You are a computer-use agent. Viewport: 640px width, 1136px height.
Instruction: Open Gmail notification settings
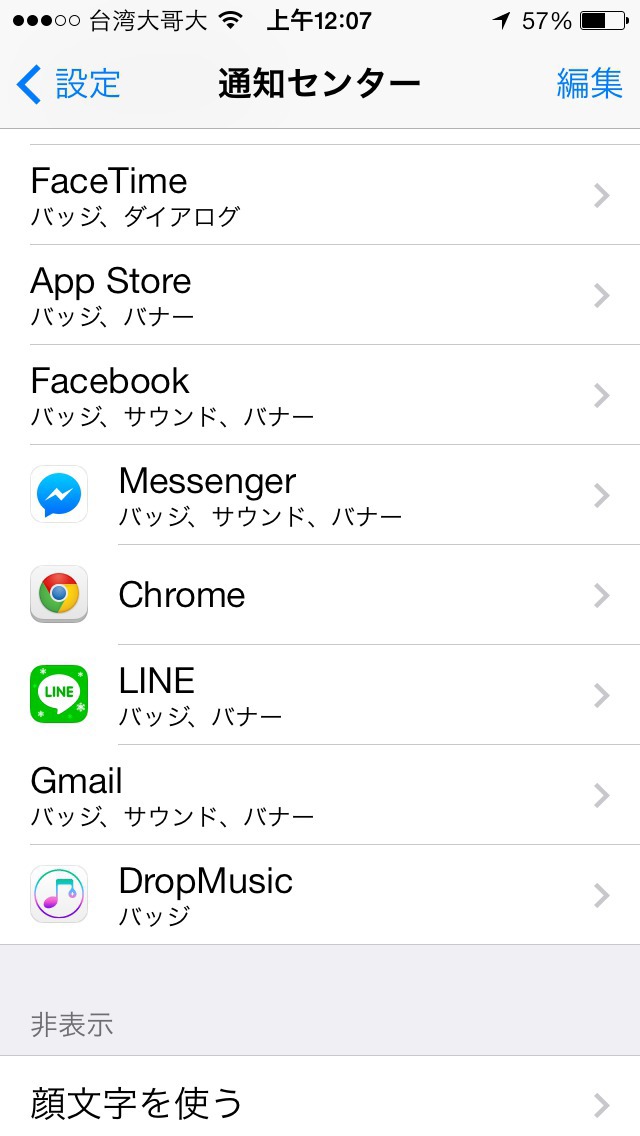(320, 795)
